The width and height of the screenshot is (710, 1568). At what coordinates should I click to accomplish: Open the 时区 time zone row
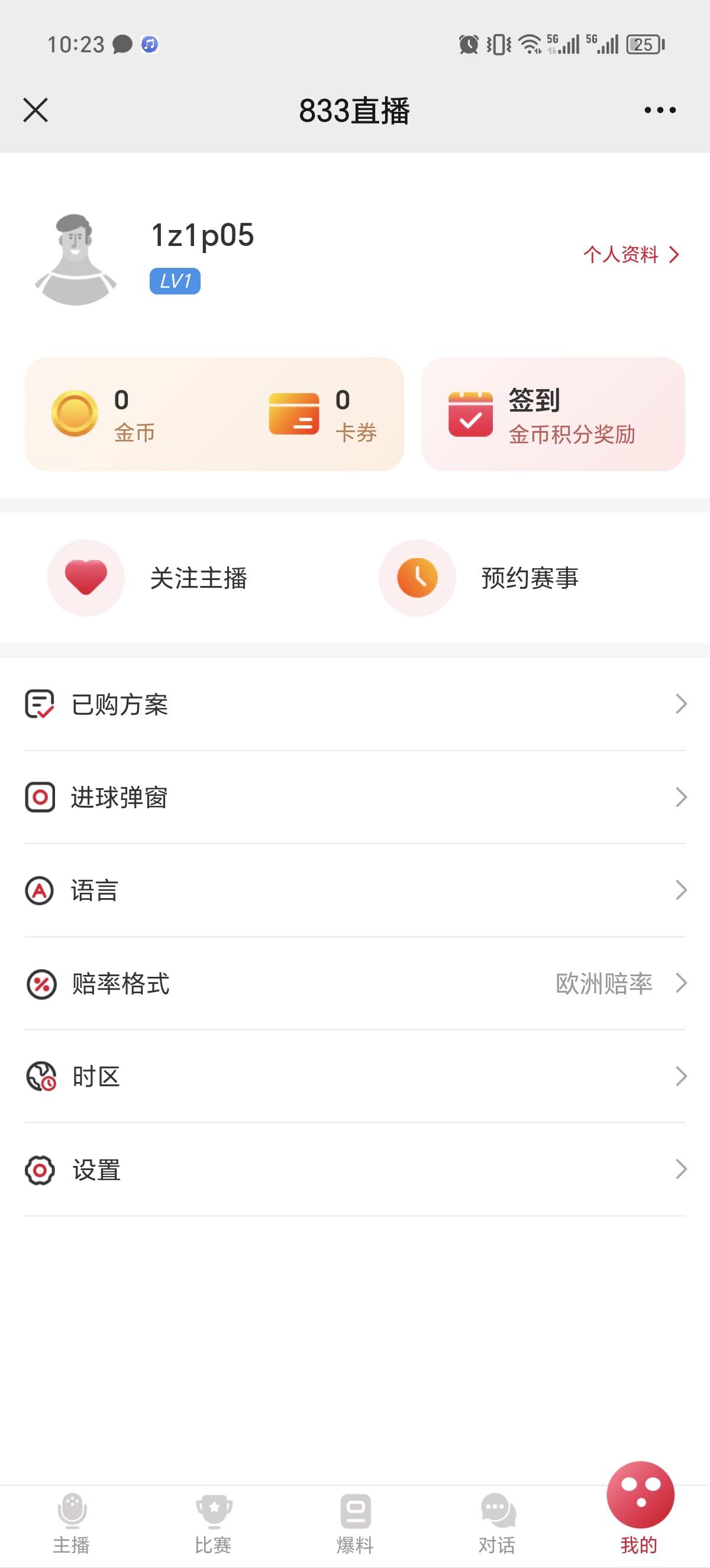(355, 1077)
